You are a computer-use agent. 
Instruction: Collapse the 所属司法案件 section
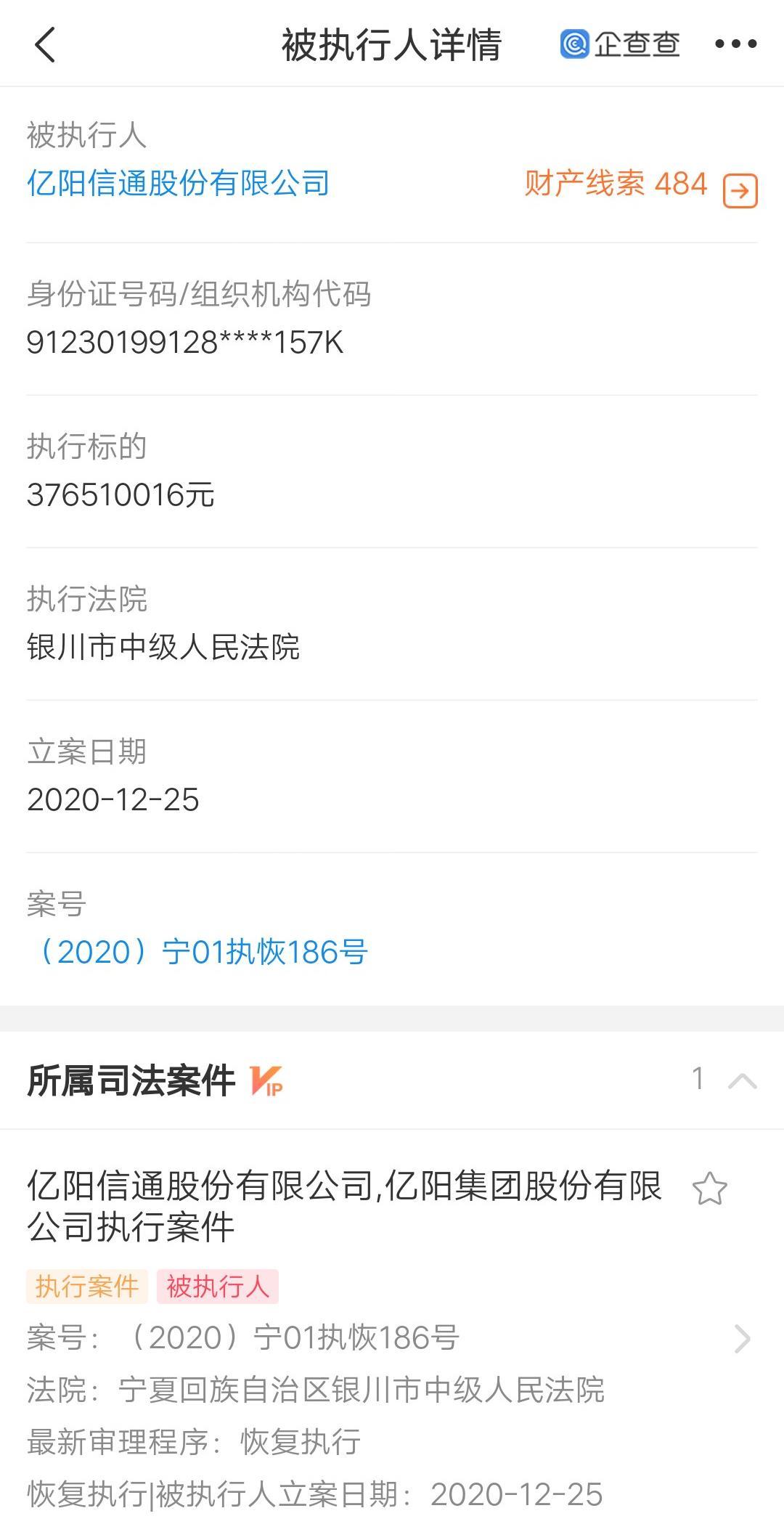pos(742,1080)
